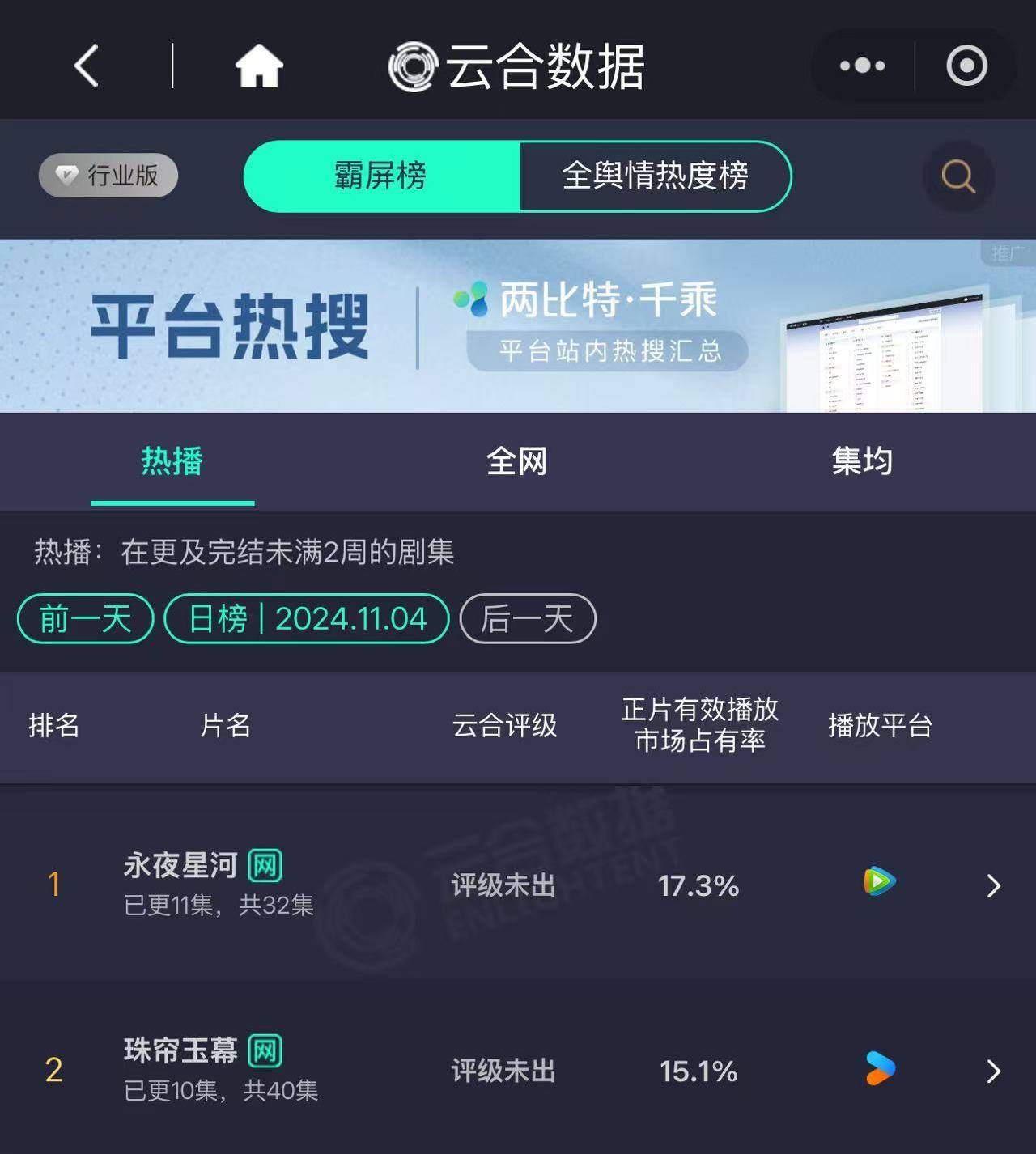Screen dimensions: 1036x1154
Task: Open the 行业版 badge
Action: point(108,175)
